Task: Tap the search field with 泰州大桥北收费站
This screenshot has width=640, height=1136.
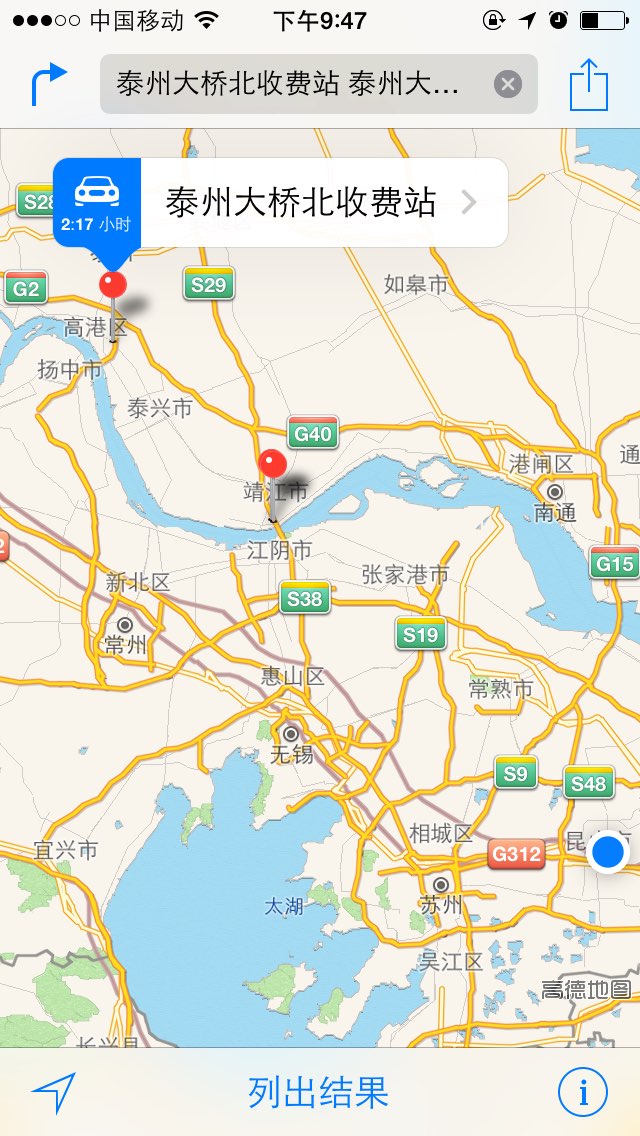Action: tap(319, 84)
